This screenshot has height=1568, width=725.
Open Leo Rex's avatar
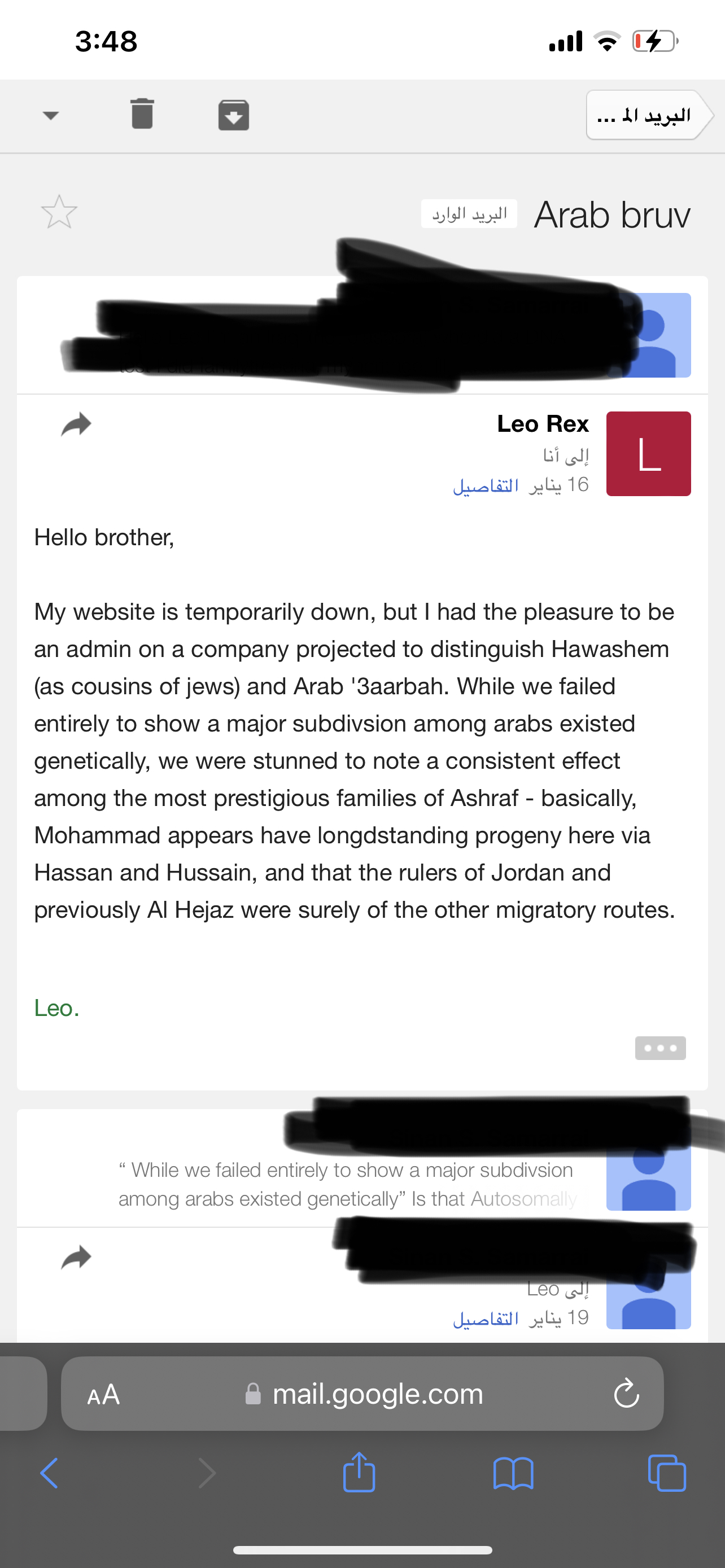pos(648,454)
